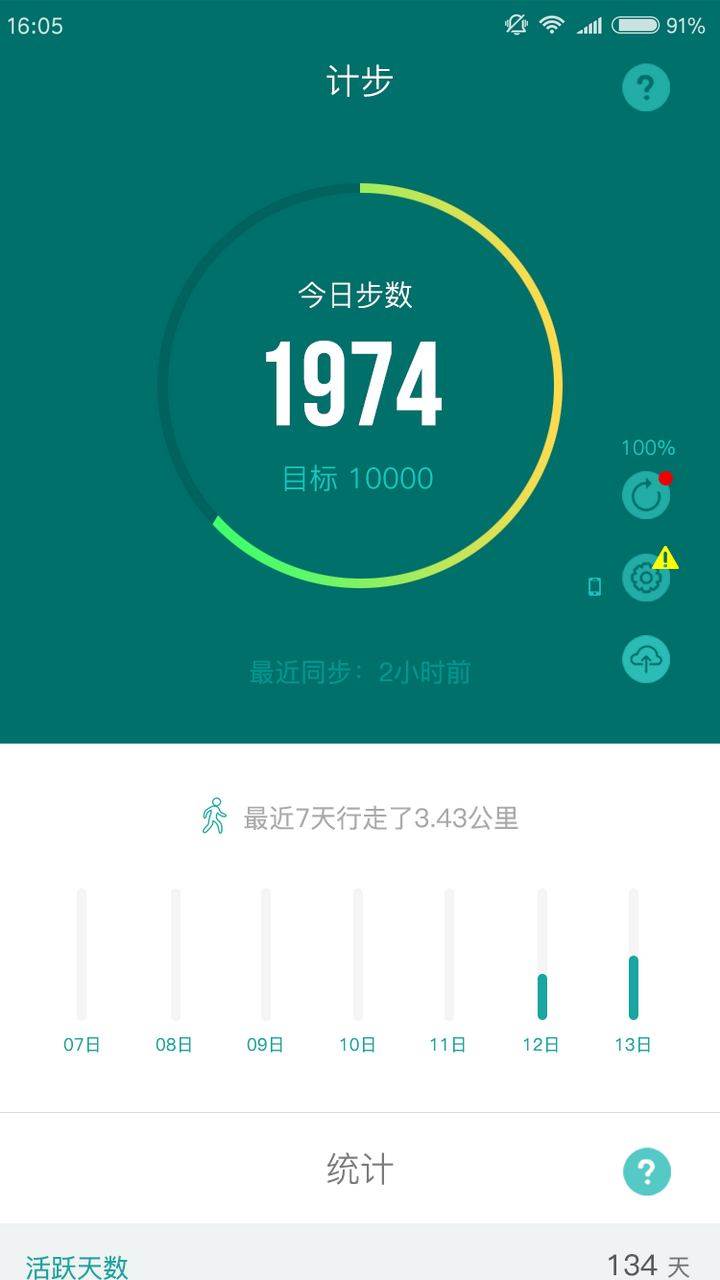The image size is (720, 1280).
Task: Tap the walking person icon near the 7-day summary
Action: coord(213,816)
